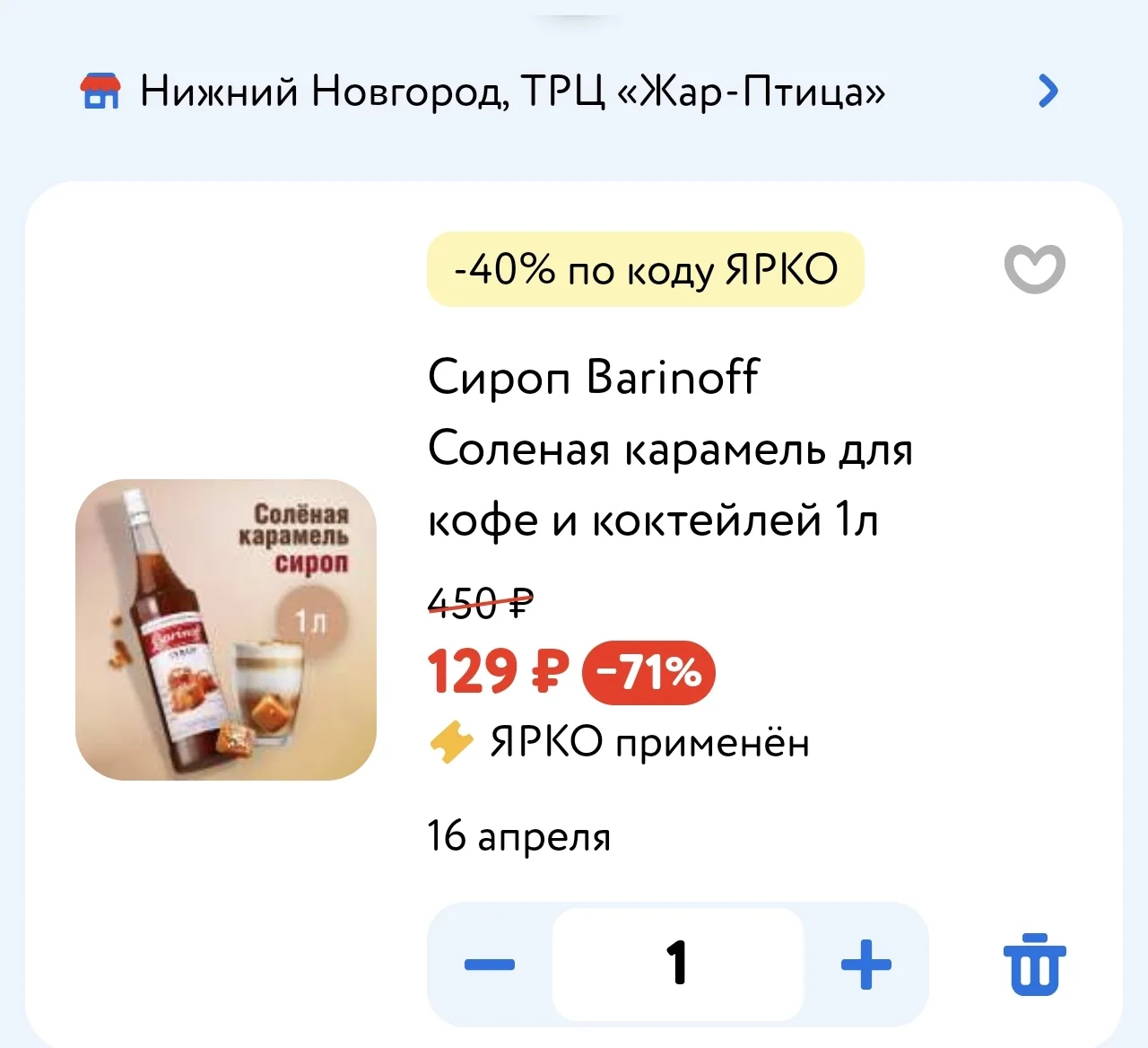The height and width of the screenshot is (1048, 1148).
Task: Add Barinoff syrup to favorites
Action: click(1034, 268)
